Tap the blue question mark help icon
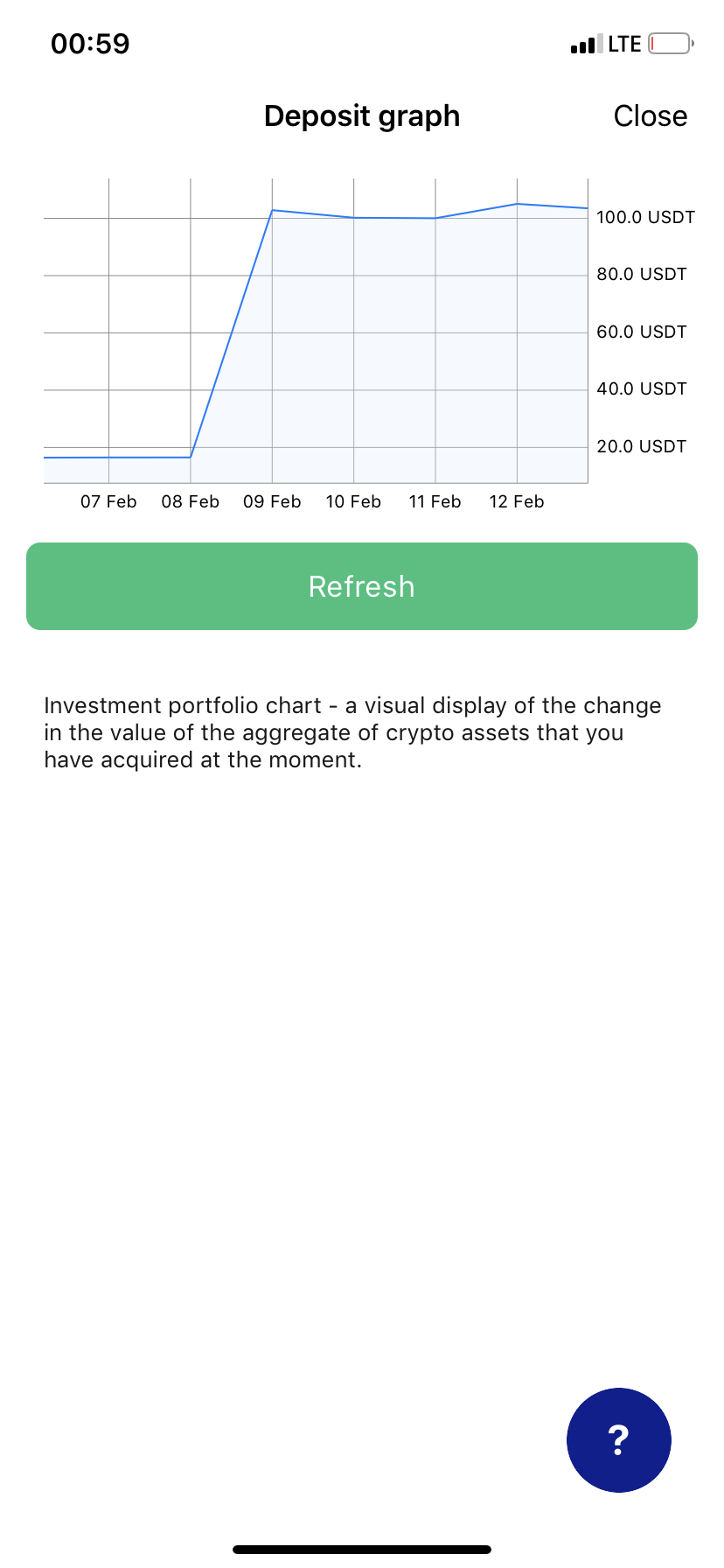Viewport: 724px width, 1568px height. pyautogui.click(x=618, y=1440)
